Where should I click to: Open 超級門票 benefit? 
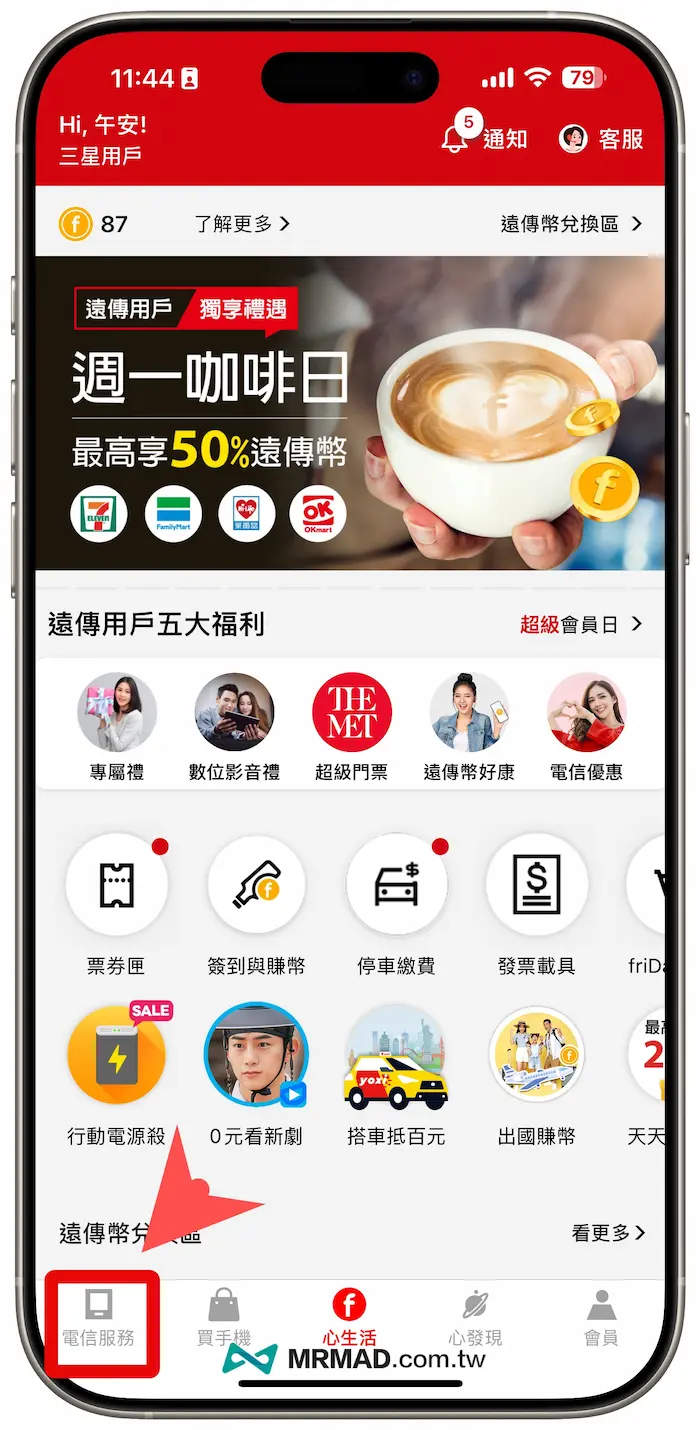click(351, 726)
